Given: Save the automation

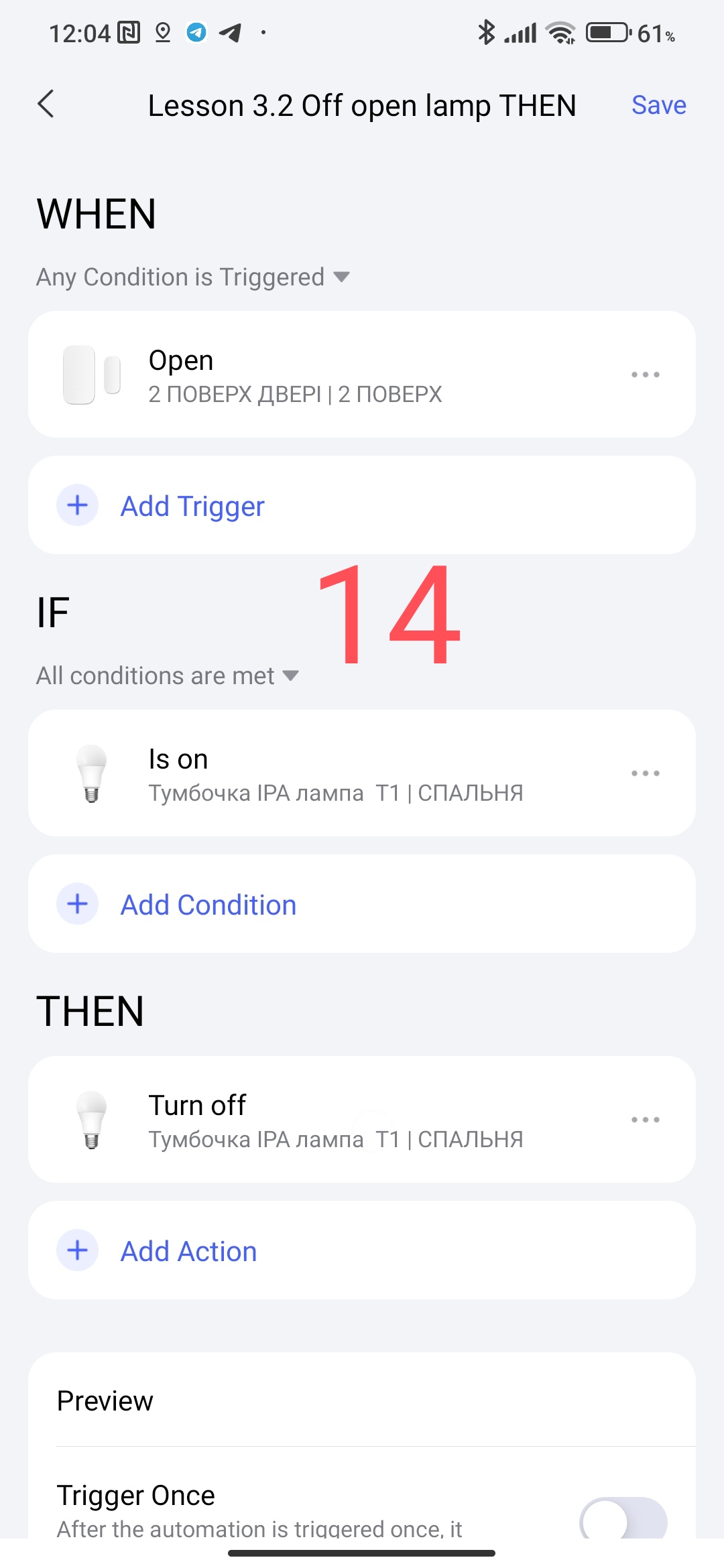Looking at the screenshot, I should [658, 105].
